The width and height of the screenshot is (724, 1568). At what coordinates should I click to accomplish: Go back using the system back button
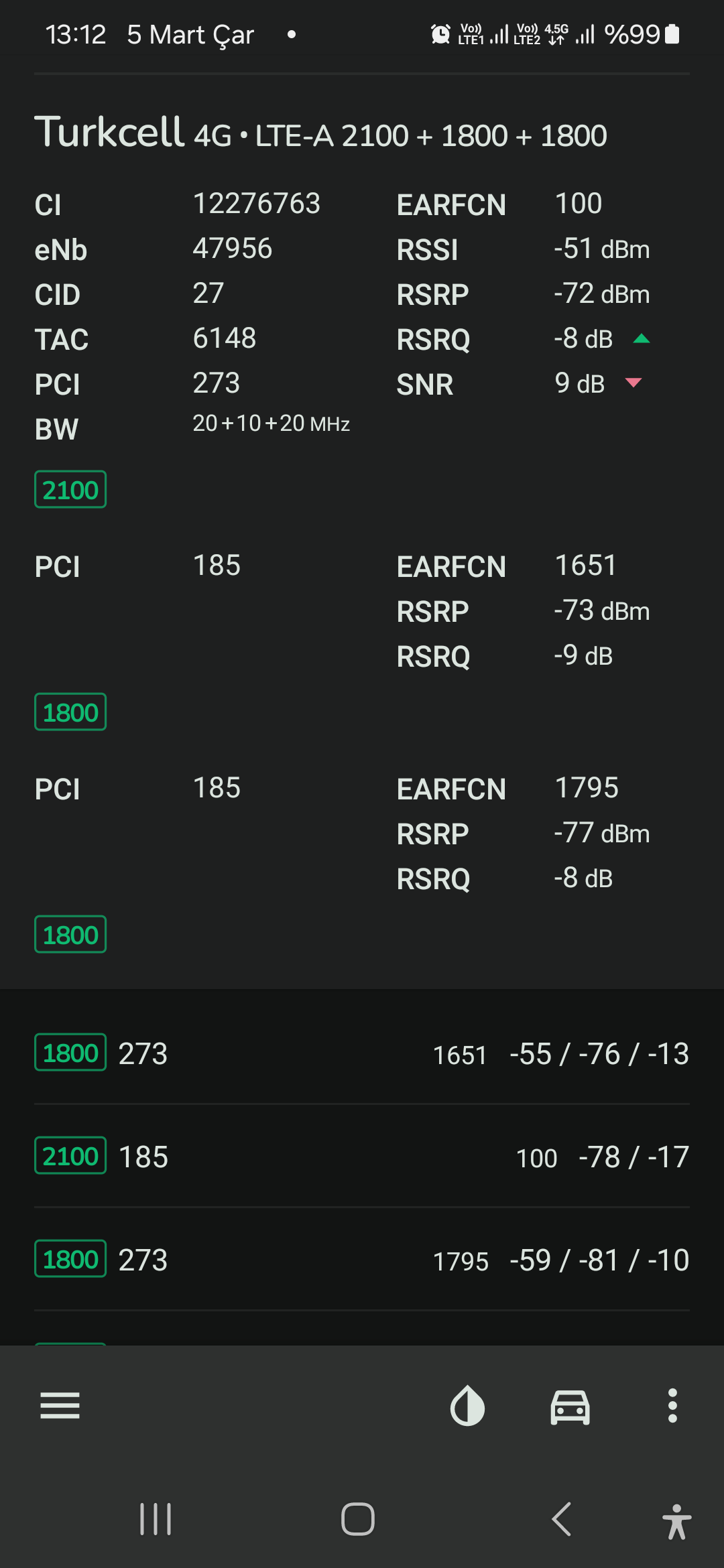[x=561, y=1519]
